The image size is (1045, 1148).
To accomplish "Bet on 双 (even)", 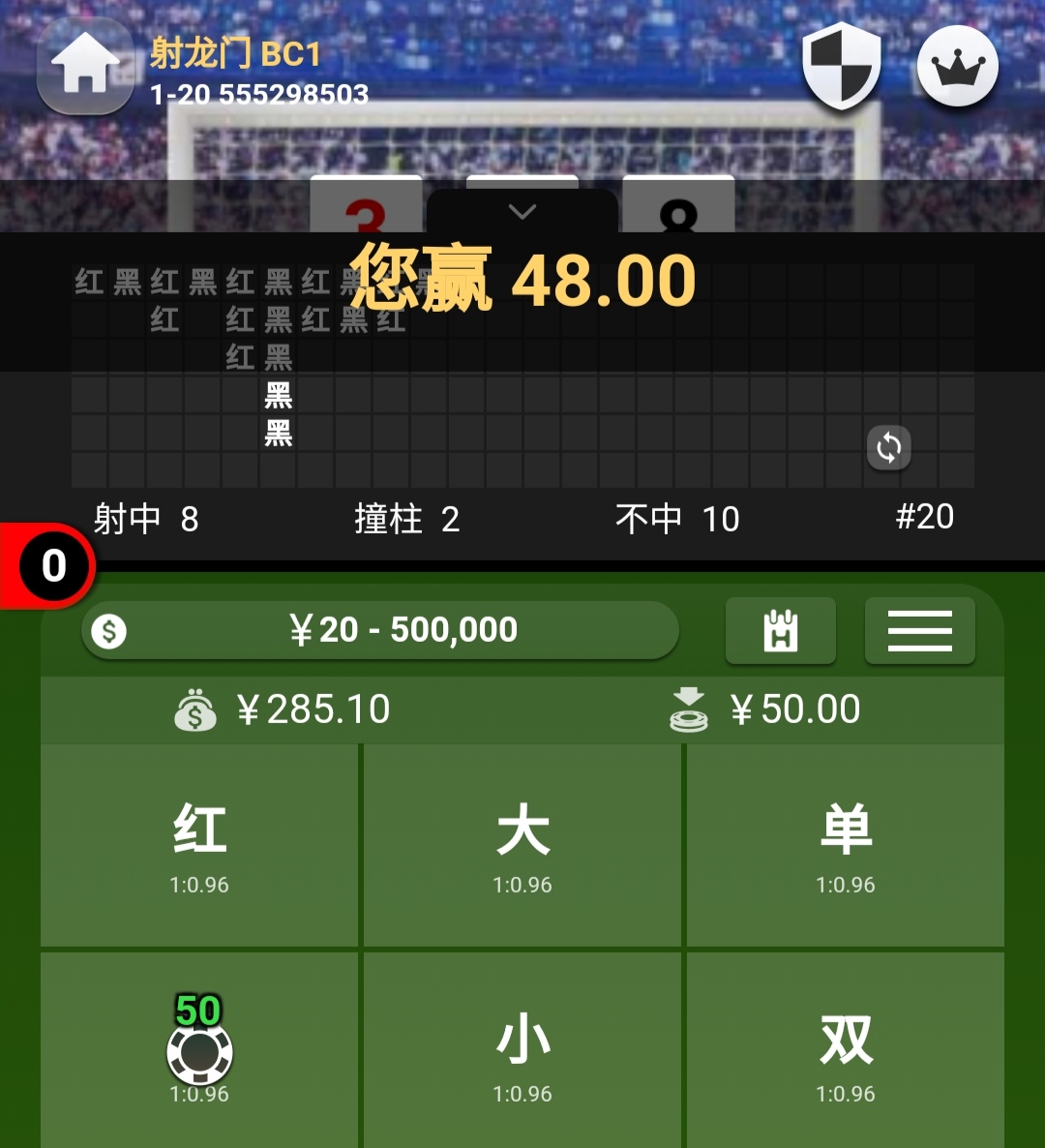I will 846,1050.
